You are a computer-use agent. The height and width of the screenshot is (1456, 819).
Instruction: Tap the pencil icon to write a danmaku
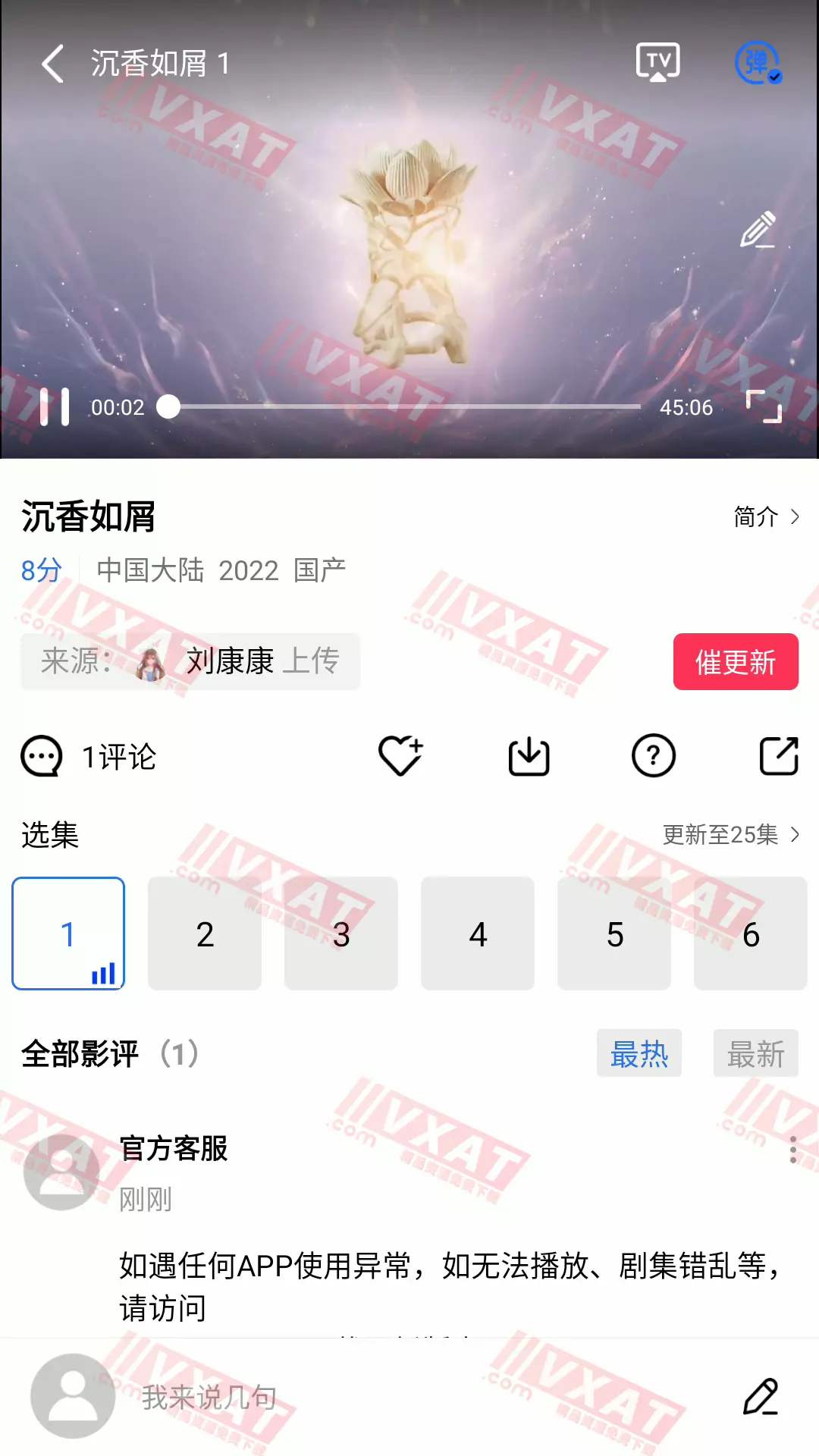tap(758, 230)
